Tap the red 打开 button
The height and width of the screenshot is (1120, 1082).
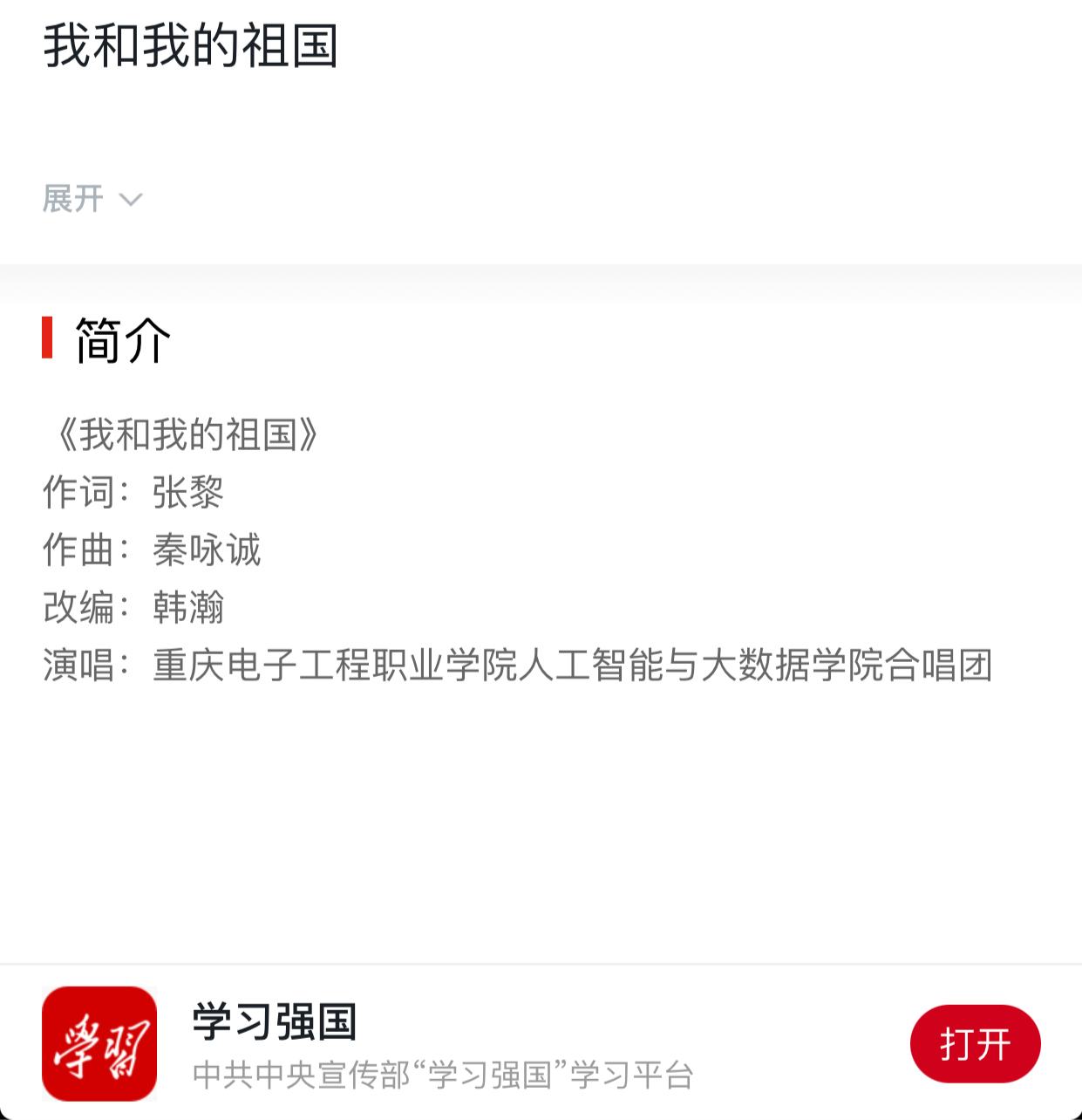point(975,1044)
